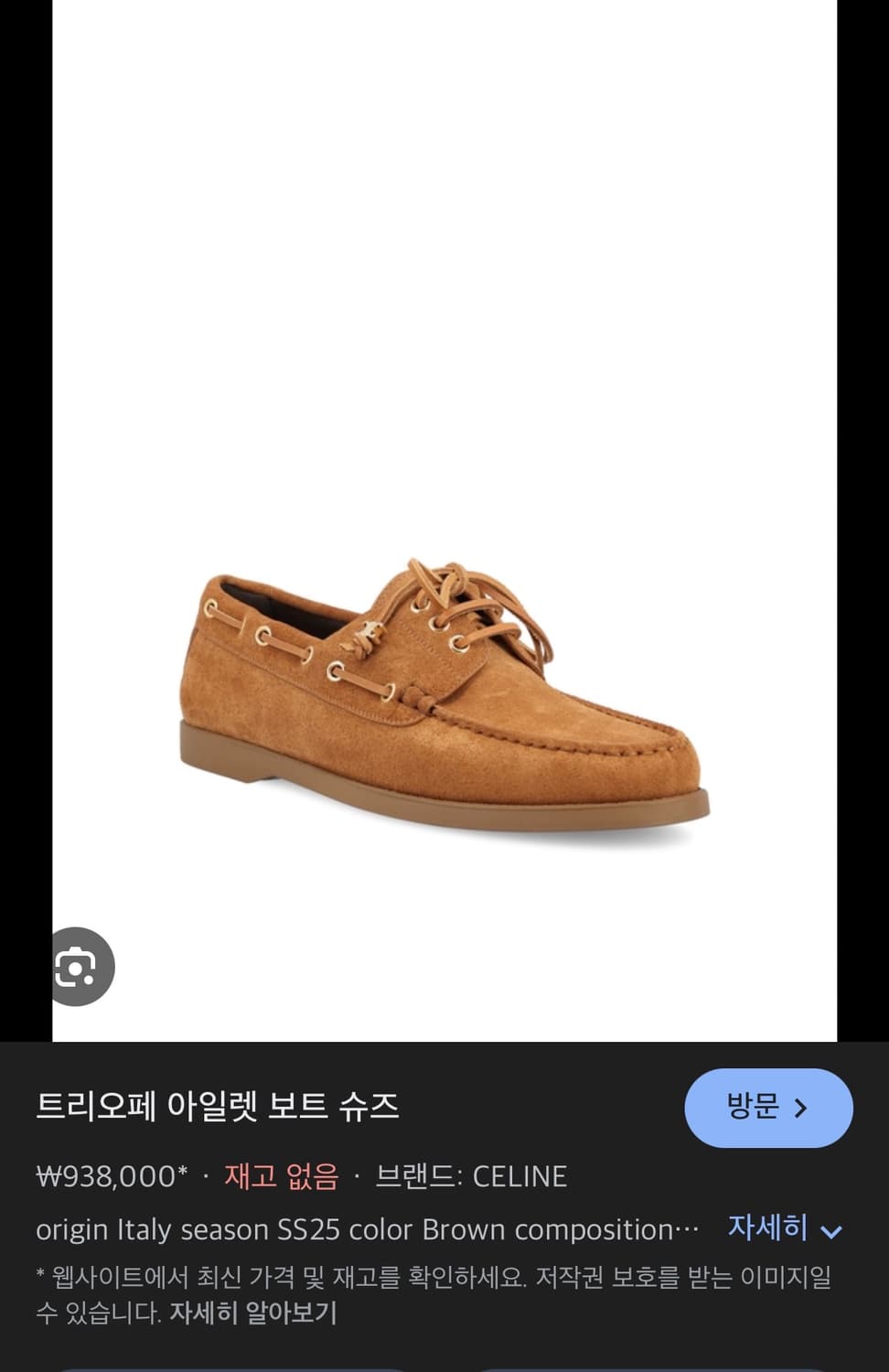Click the brown suede boat shoe image
Screen dimensions: 889x1372
444,695
